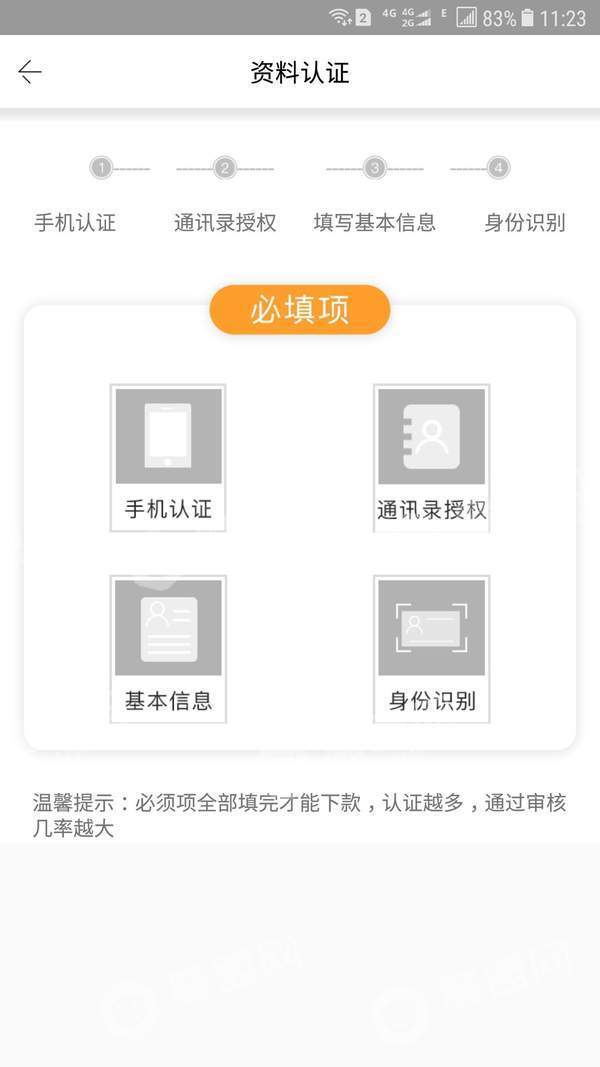Viewport: 600px width, 1067px height.
Task: Open the 通讯录授权 card
Action: click(x=431, y=457)
